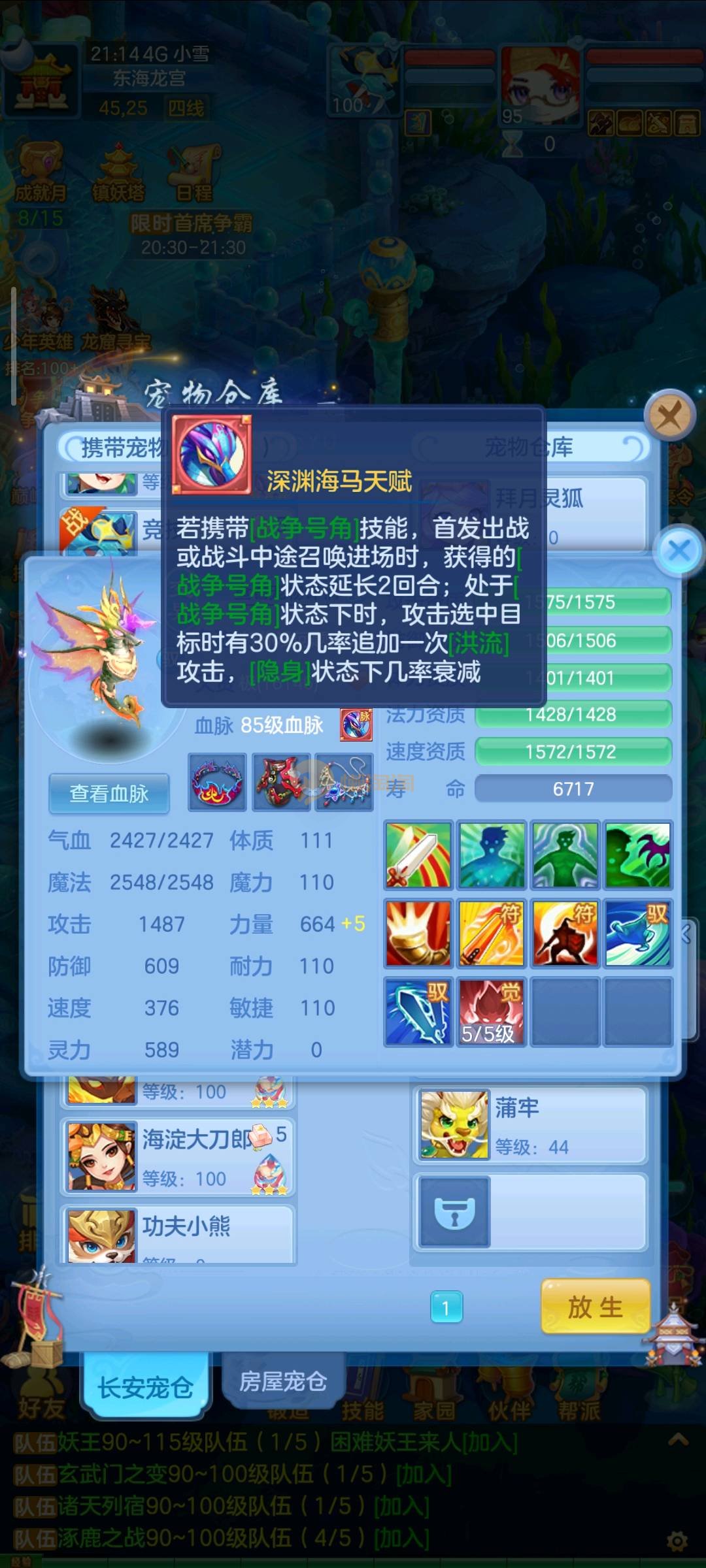Open the chat settings gear
This screenshot has width=706, height=1568.
pos(677,1541)
